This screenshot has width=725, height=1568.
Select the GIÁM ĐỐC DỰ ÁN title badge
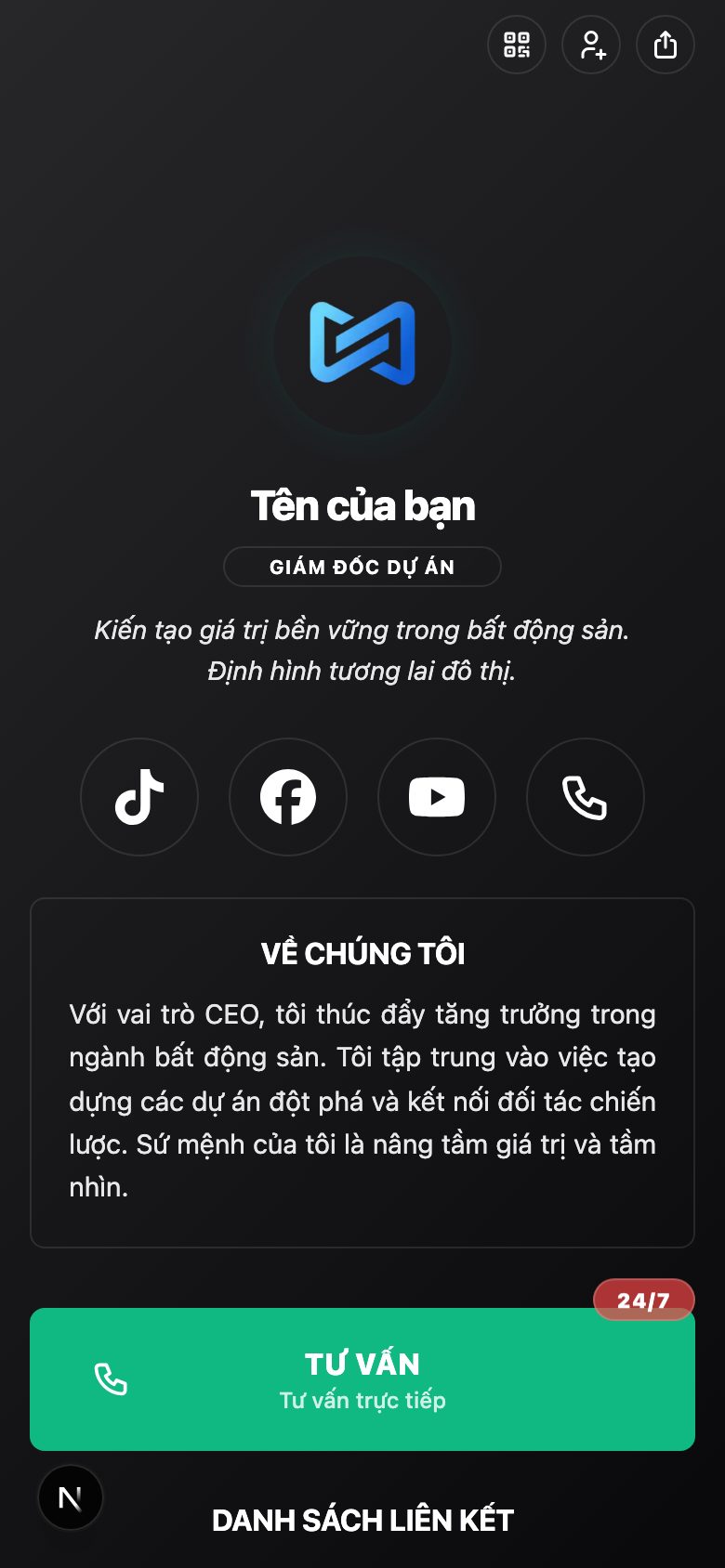tap(362, 567)
